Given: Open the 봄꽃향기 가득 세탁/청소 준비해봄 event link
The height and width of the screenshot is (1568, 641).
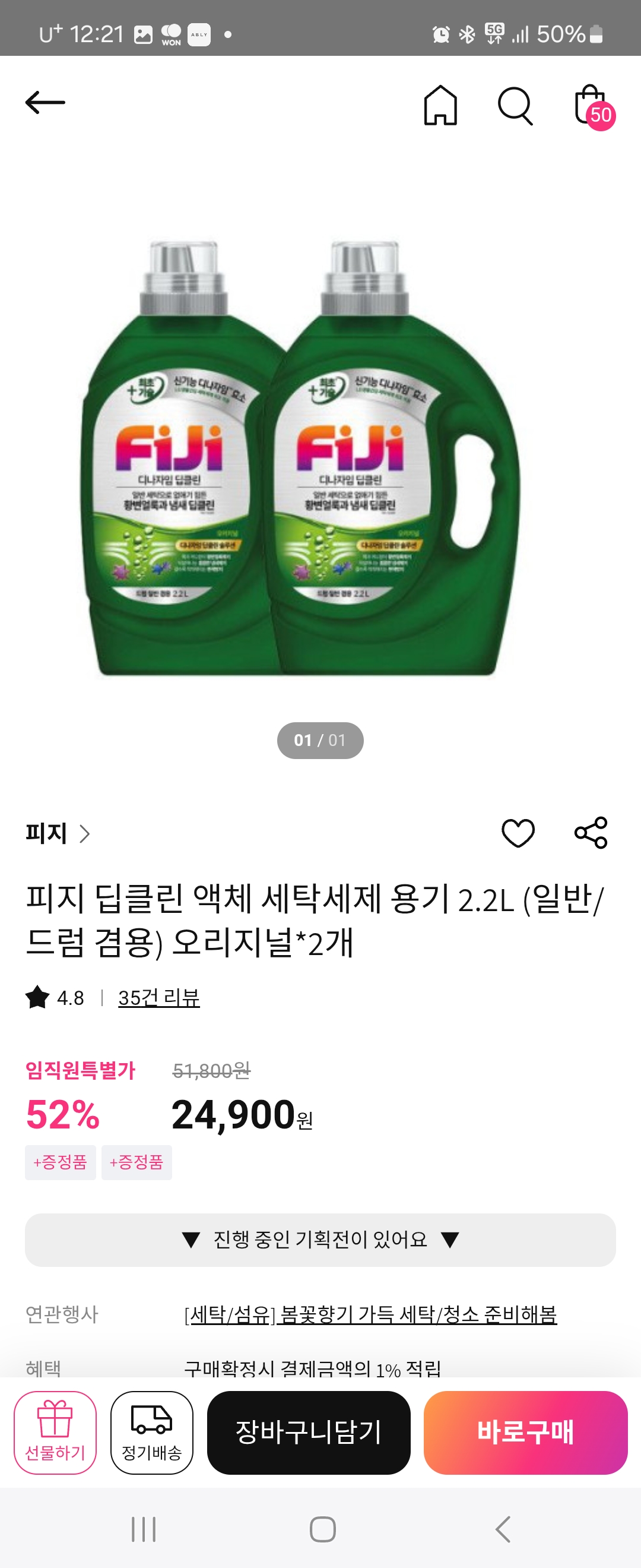Looking at the screenshot, I should coord(370,1314).
